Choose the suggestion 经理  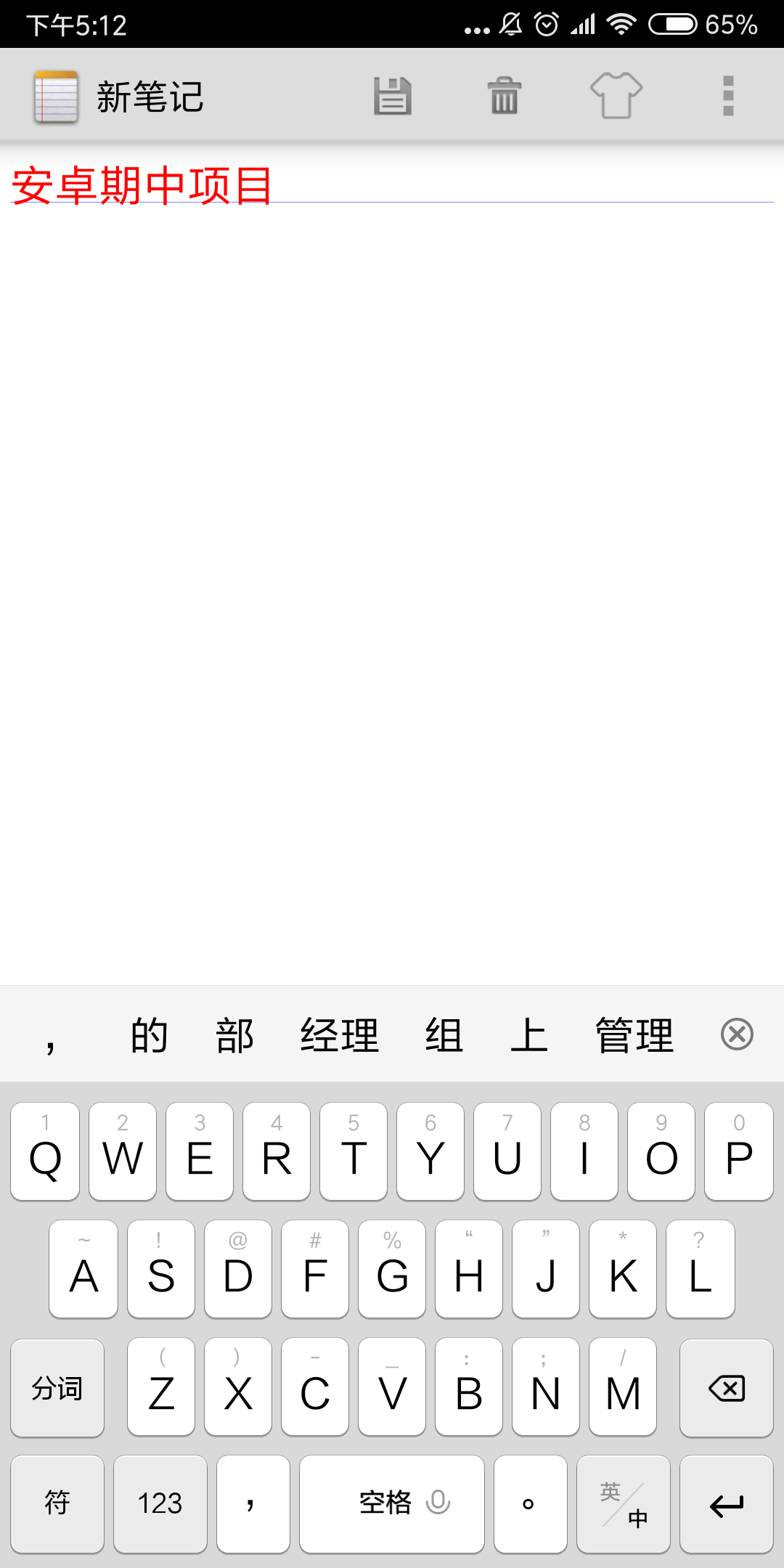click(x=339, y=1035)
